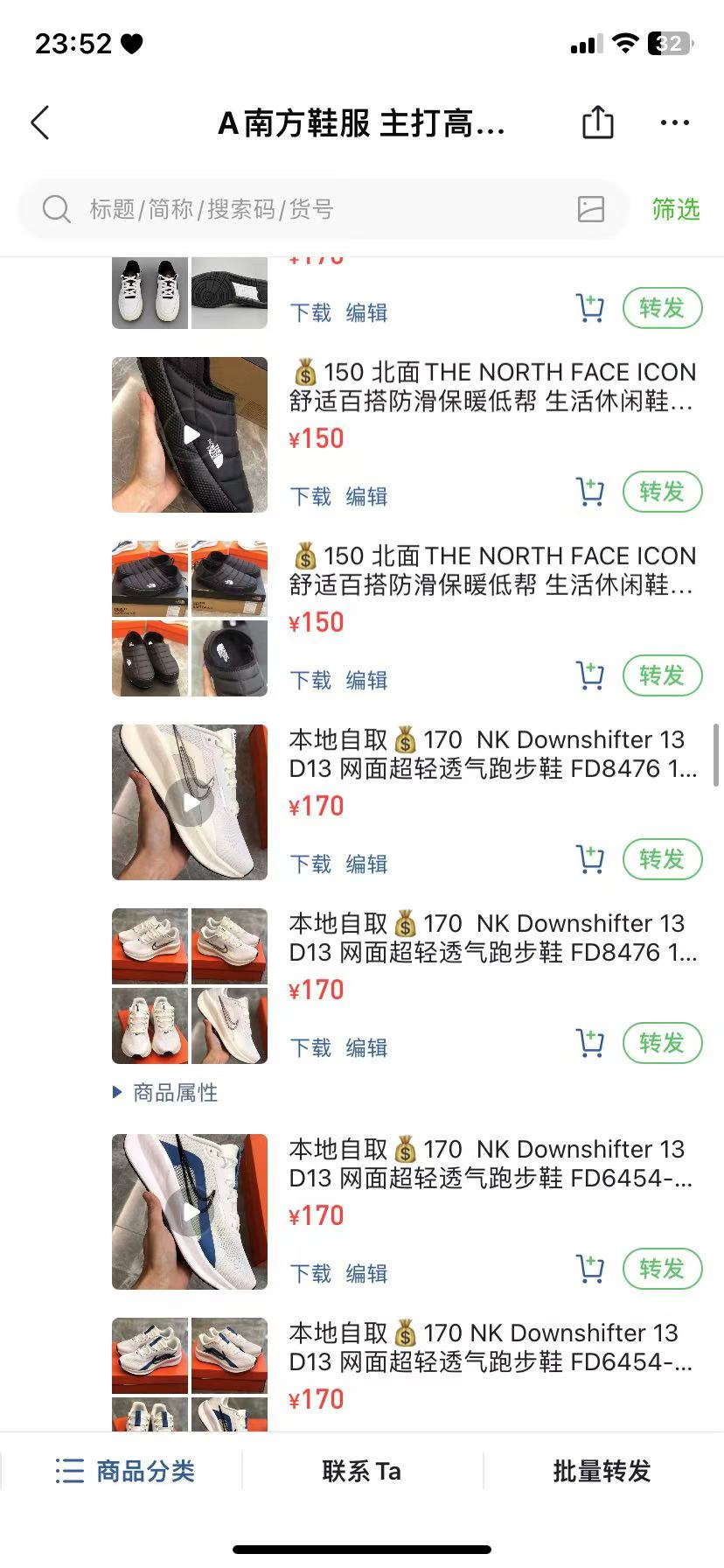
Task: Expand the 商品属性 section
Action: coord(165,1092)
